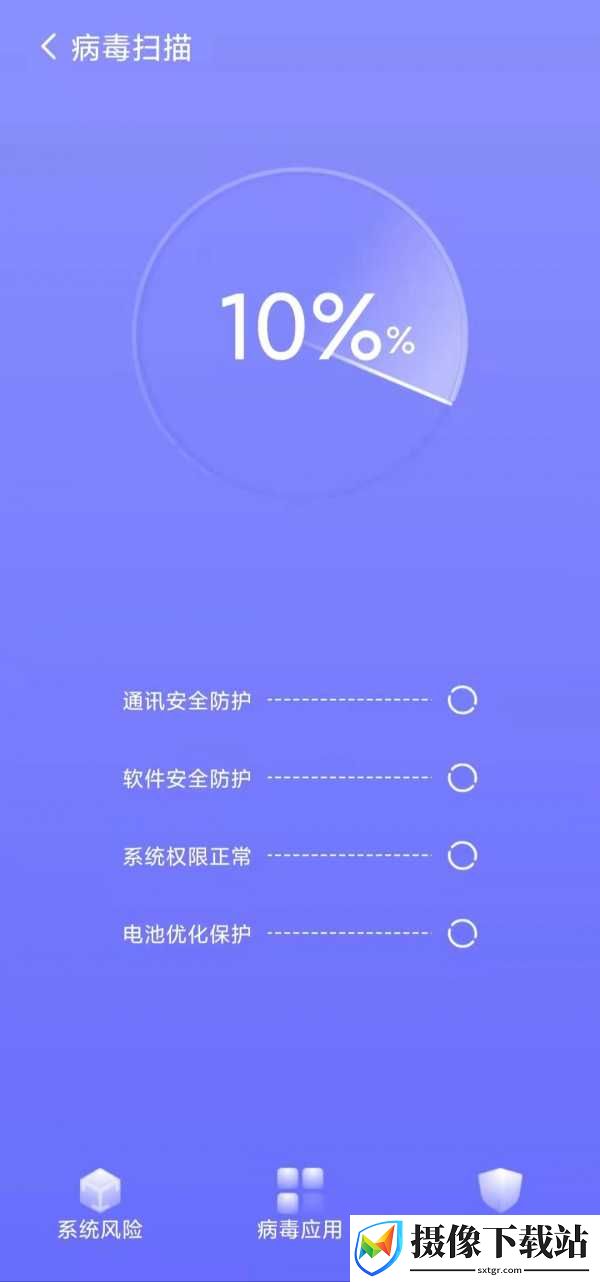The image size is (600, 1282).
Task: Open the 病毒应用 item
Action: pyautogui.click(x=300, y=1205)
